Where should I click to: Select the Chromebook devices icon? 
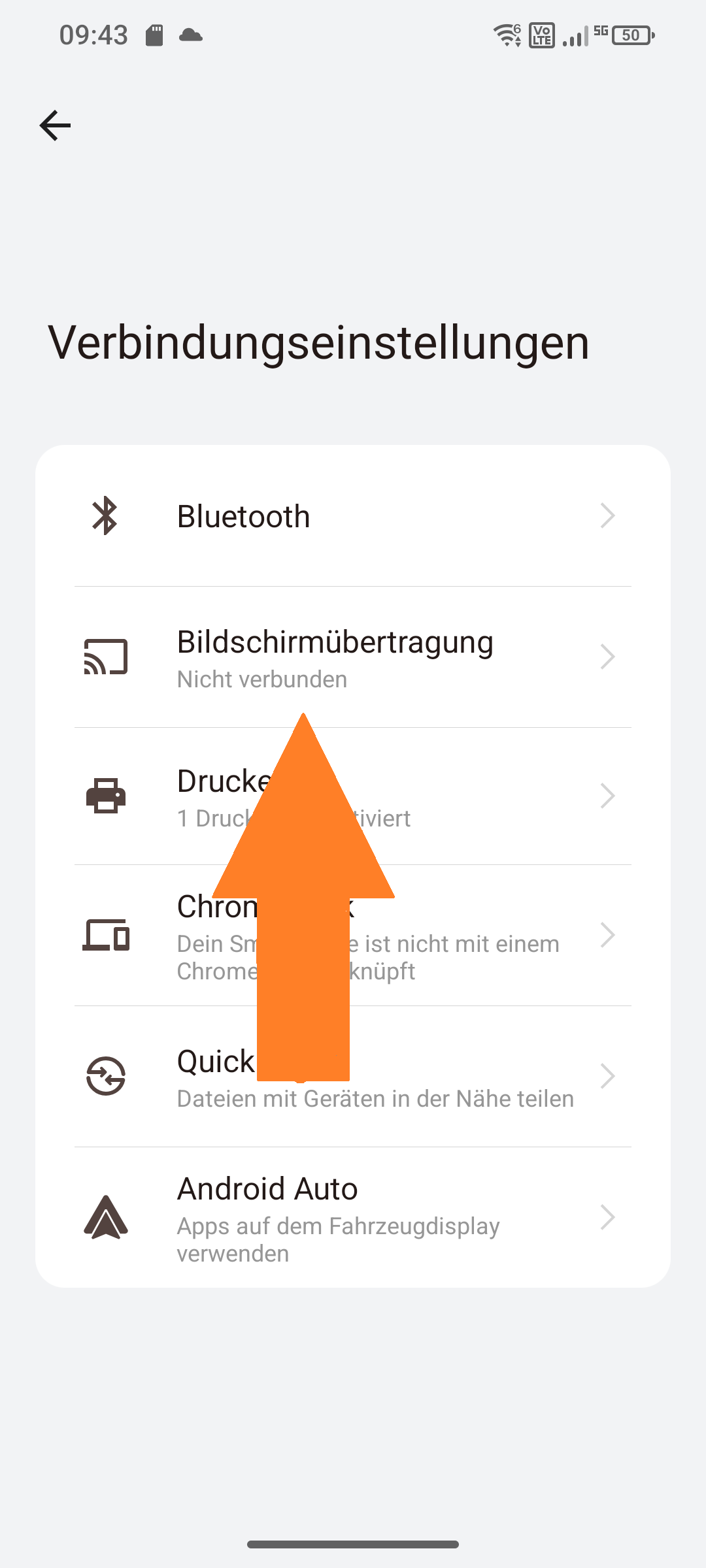coord(106,936)
